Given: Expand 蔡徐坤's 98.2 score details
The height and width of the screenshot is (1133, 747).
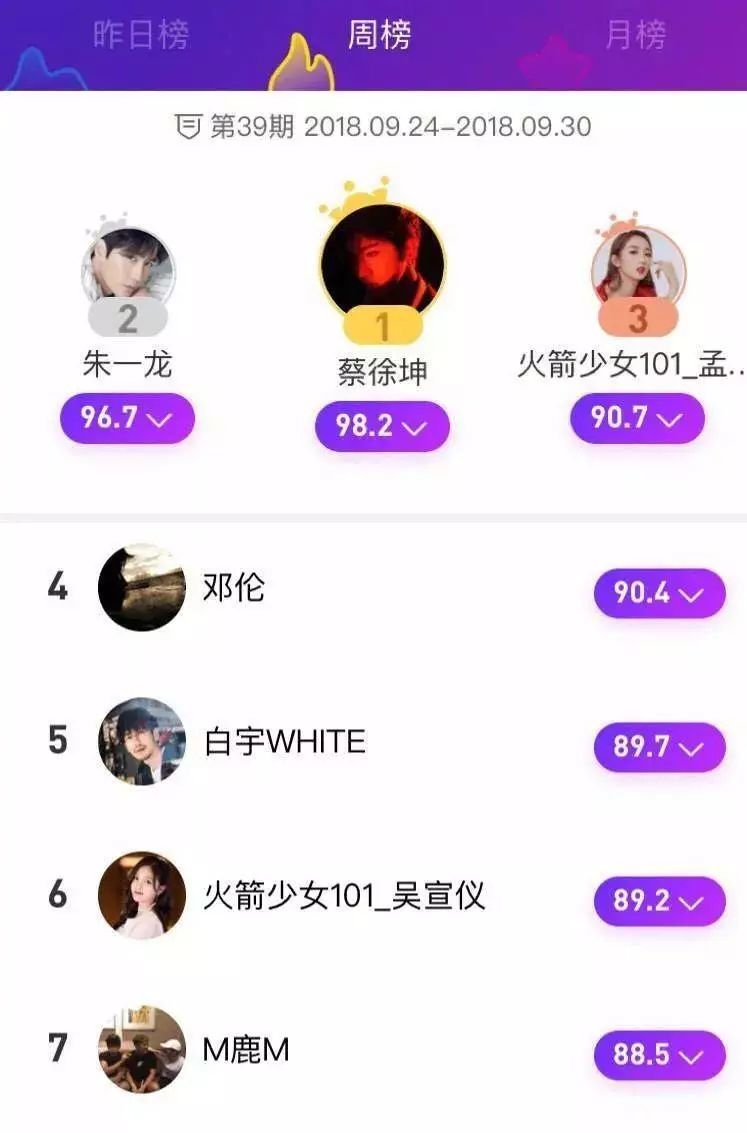Looking at the screenshot, I should coord(382,426).
